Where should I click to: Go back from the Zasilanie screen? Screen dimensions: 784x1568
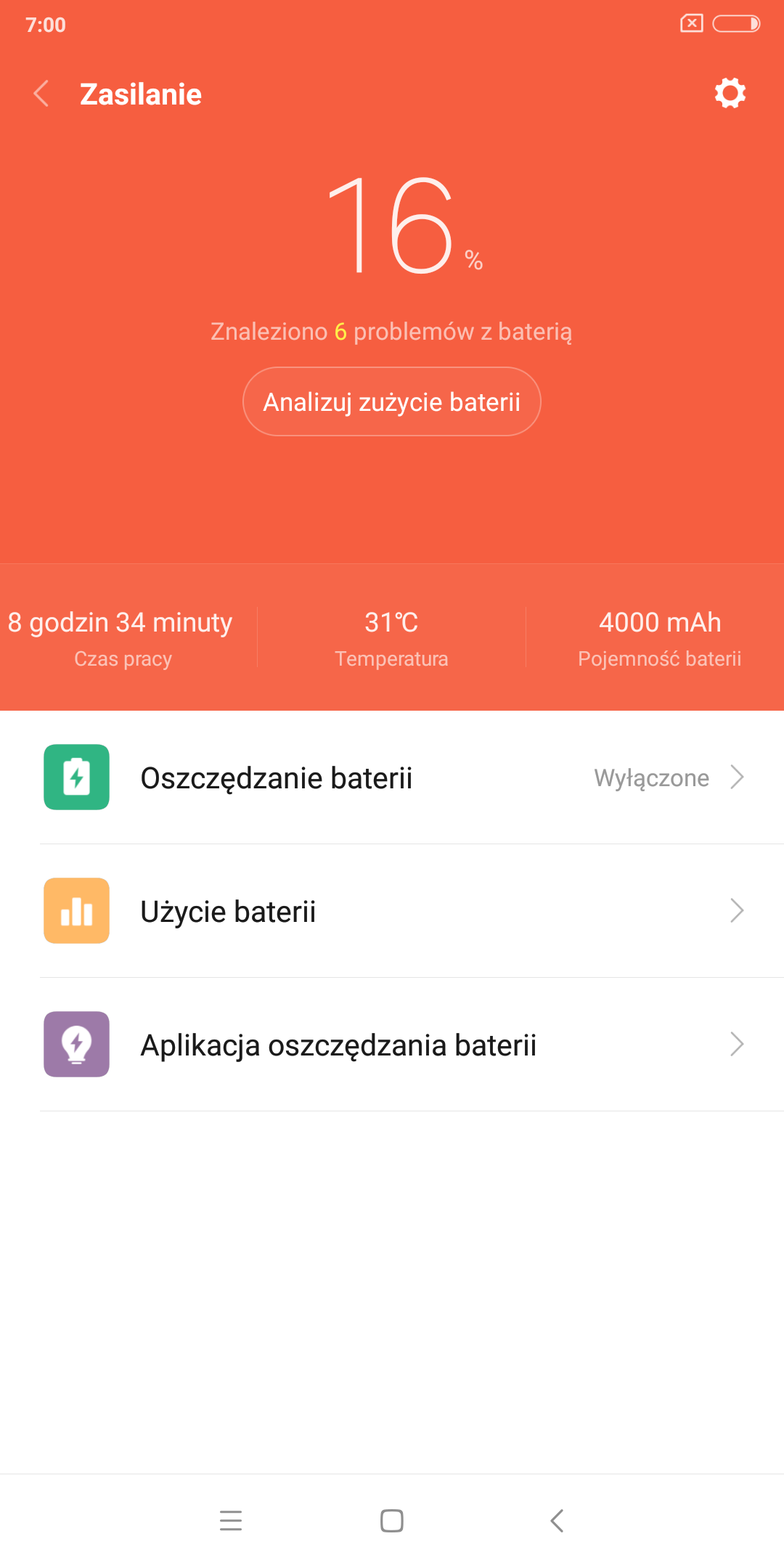click(41, 94)
